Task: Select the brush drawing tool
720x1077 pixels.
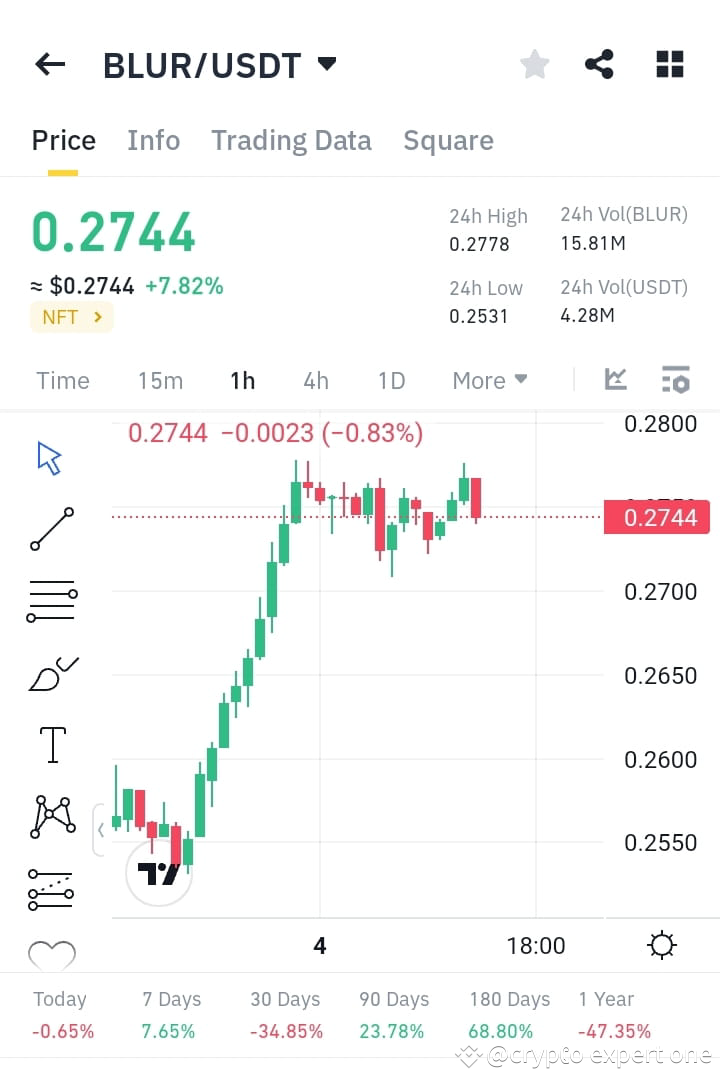Action: pyautogui.click(x=52, y=672)
